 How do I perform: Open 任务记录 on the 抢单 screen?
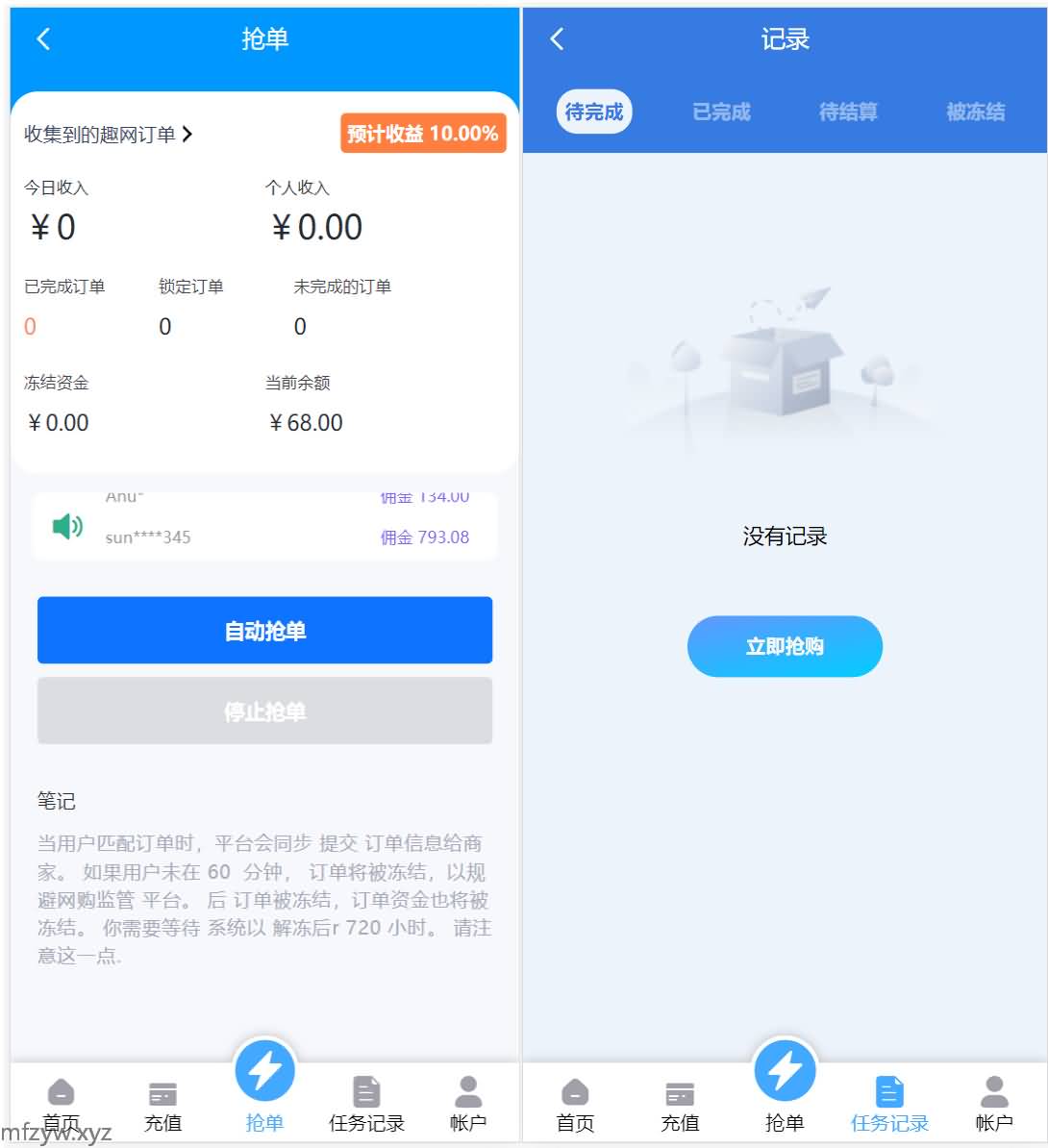(x=366, y=1104)
